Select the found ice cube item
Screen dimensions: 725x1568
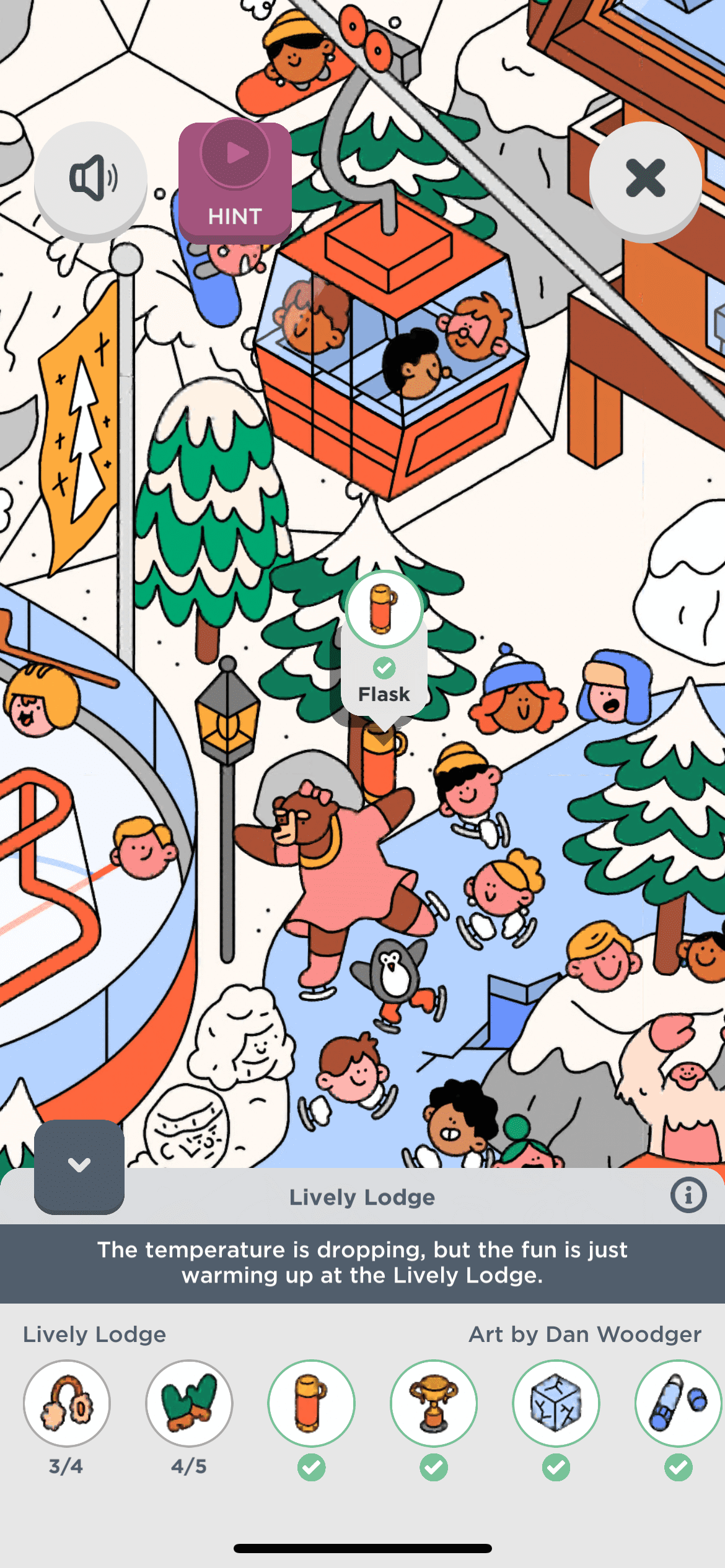coord(556,1403)
